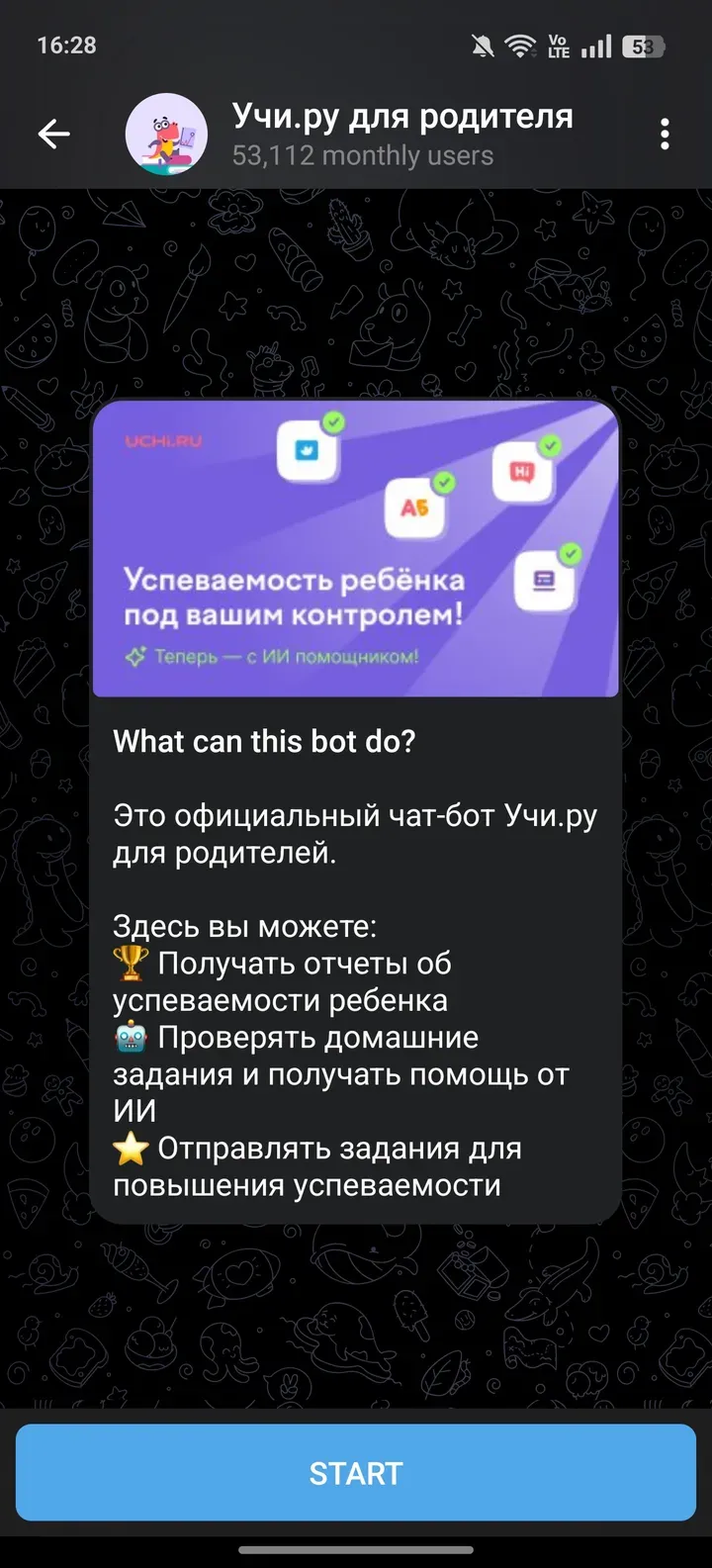Tap the START button

click(356, 1473)
